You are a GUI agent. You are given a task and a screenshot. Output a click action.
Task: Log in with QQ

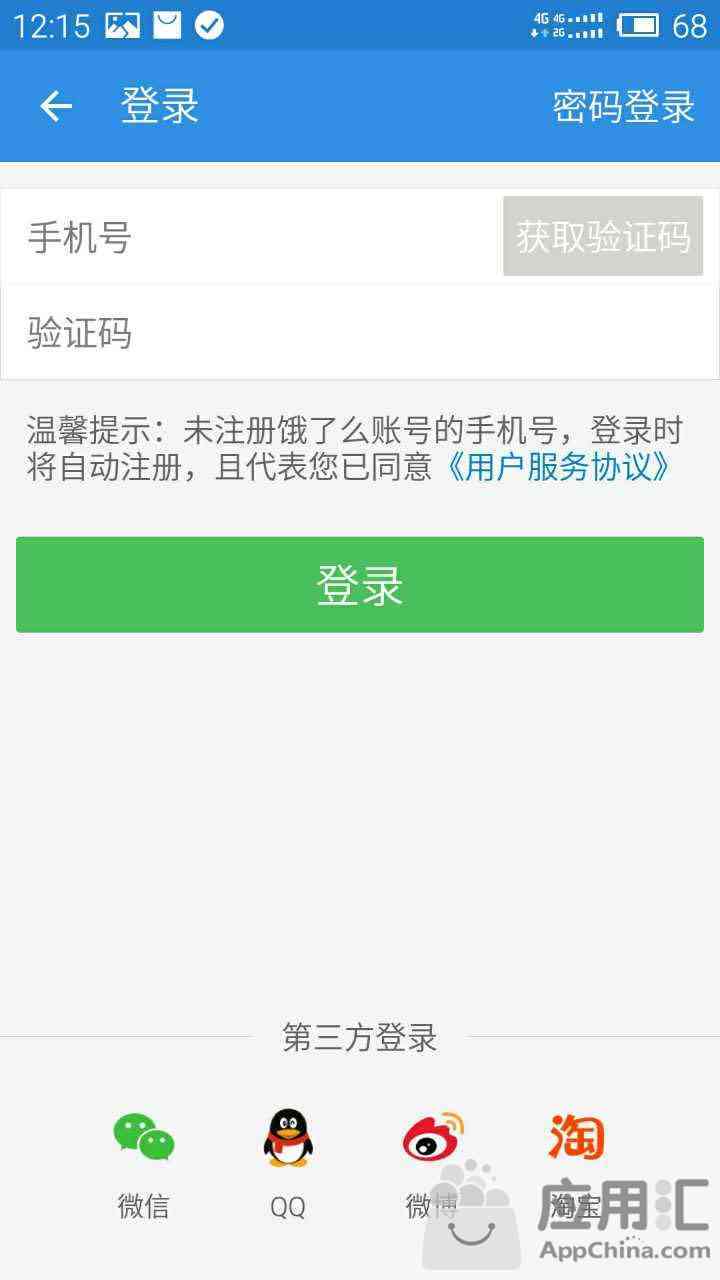(288, 1162)
